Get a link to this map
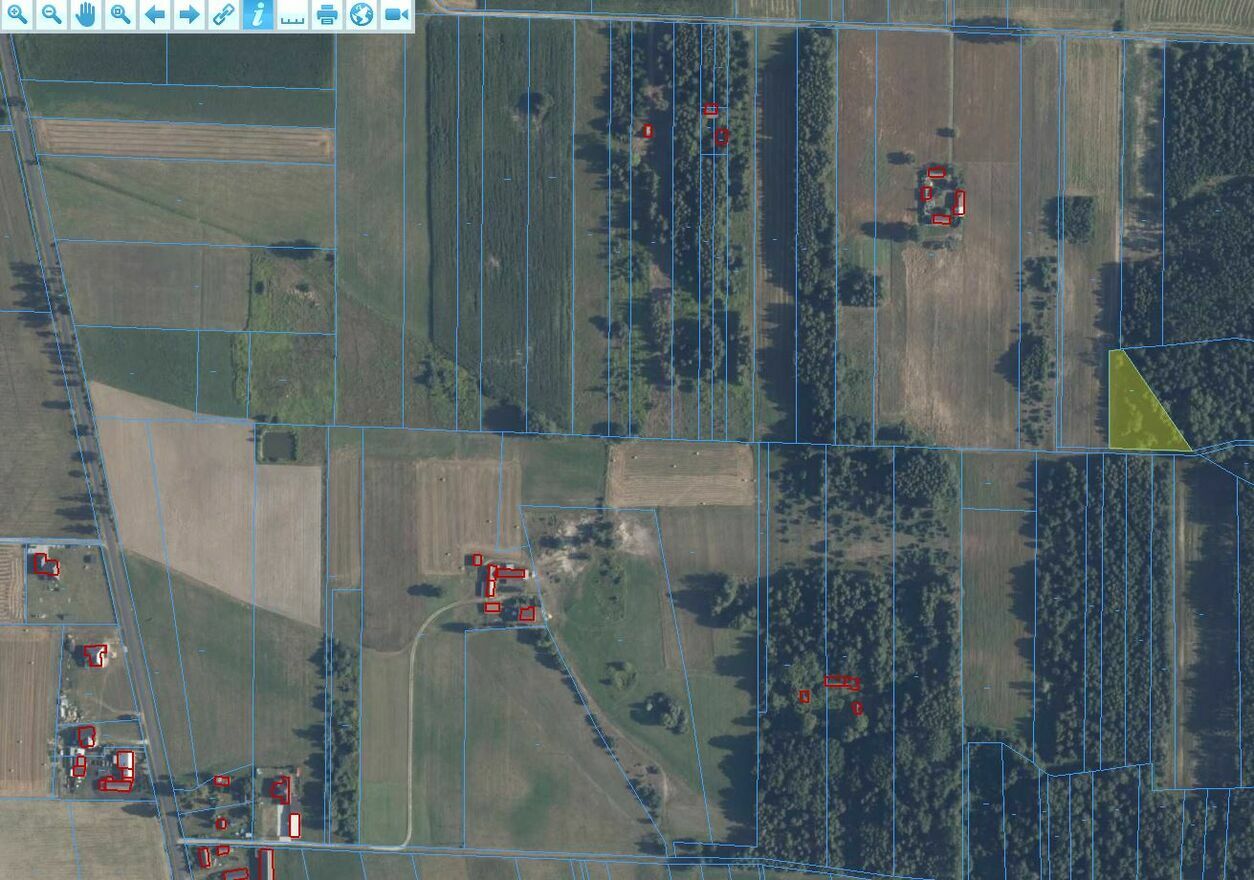 tap(224, 15)
